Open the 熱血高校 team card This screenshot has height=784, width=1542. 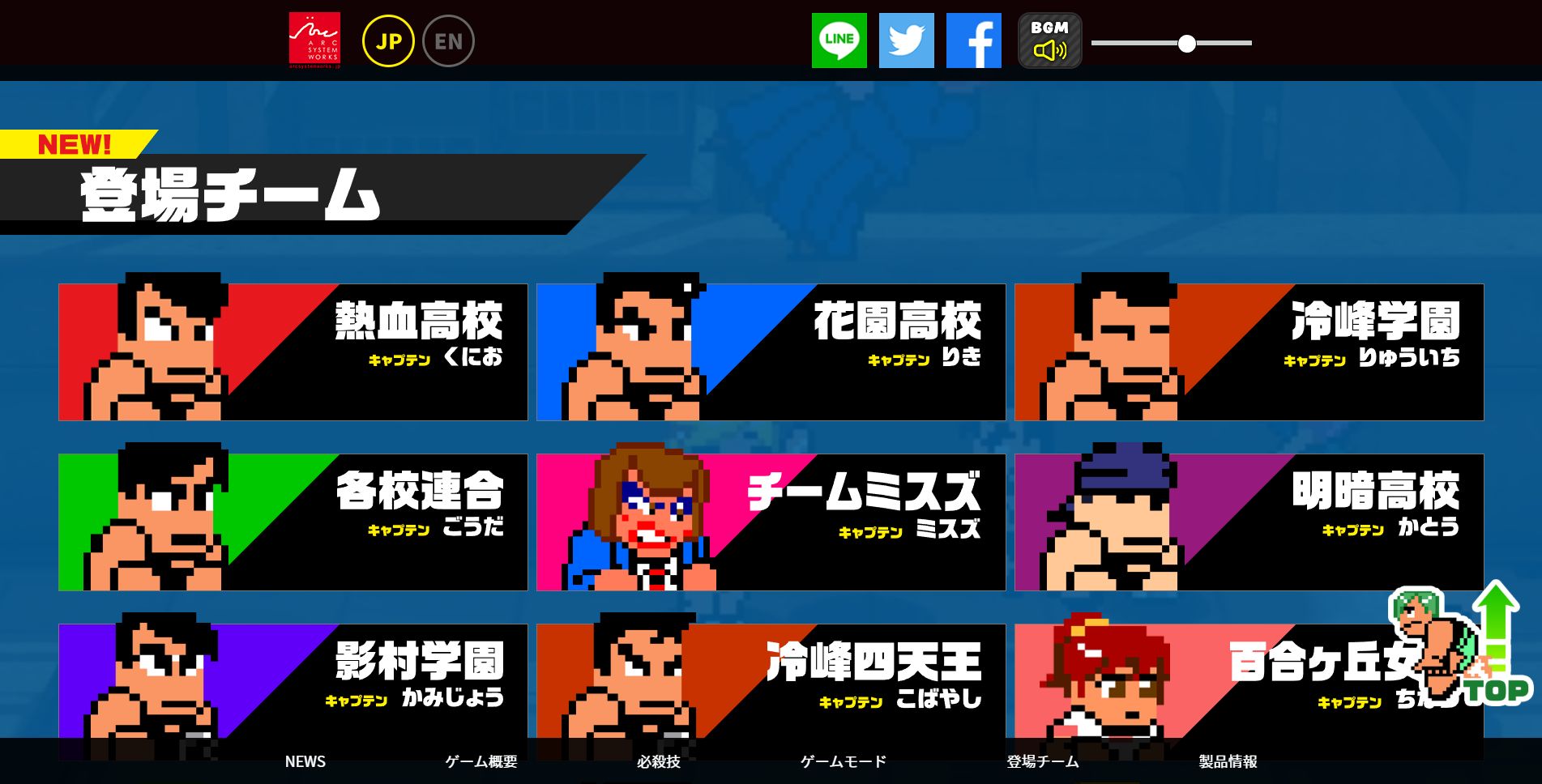click(x=293, y=352)
